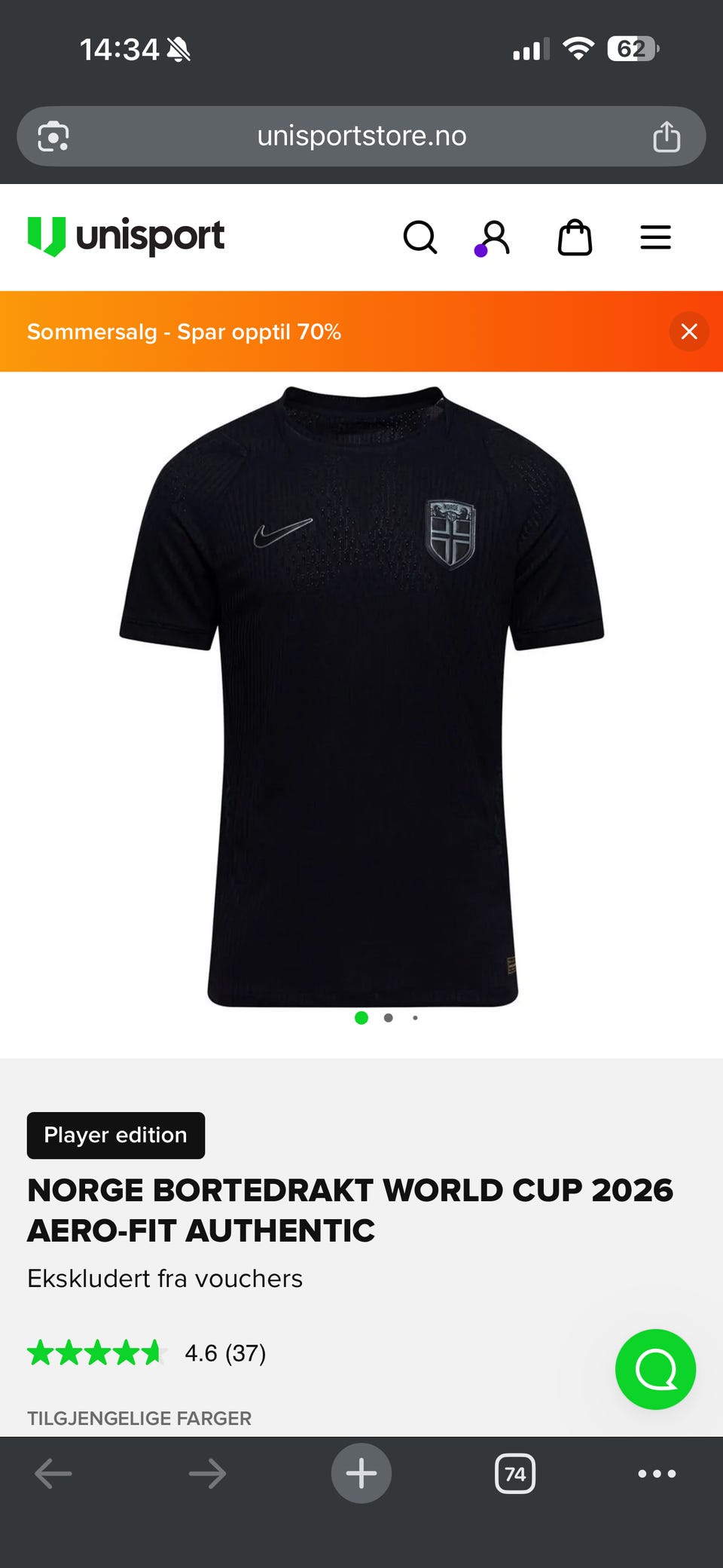Tap the unisportstore.no address bar
This screenshot has height=1568, width=723.
coord(361,136)
